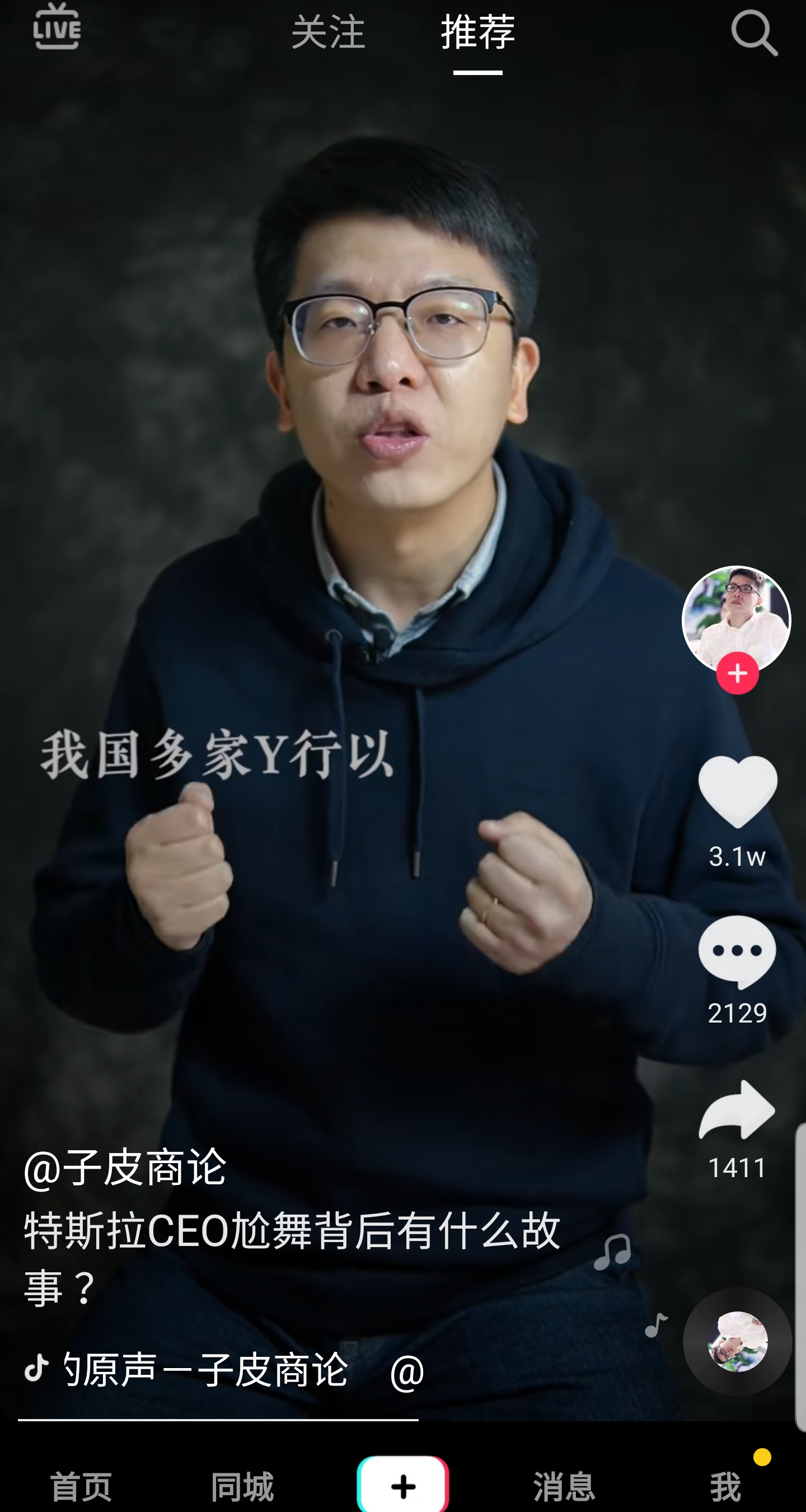Open the creator's profile avatar
Screen dimensions: 806x1512
click(x=737, y=620)
